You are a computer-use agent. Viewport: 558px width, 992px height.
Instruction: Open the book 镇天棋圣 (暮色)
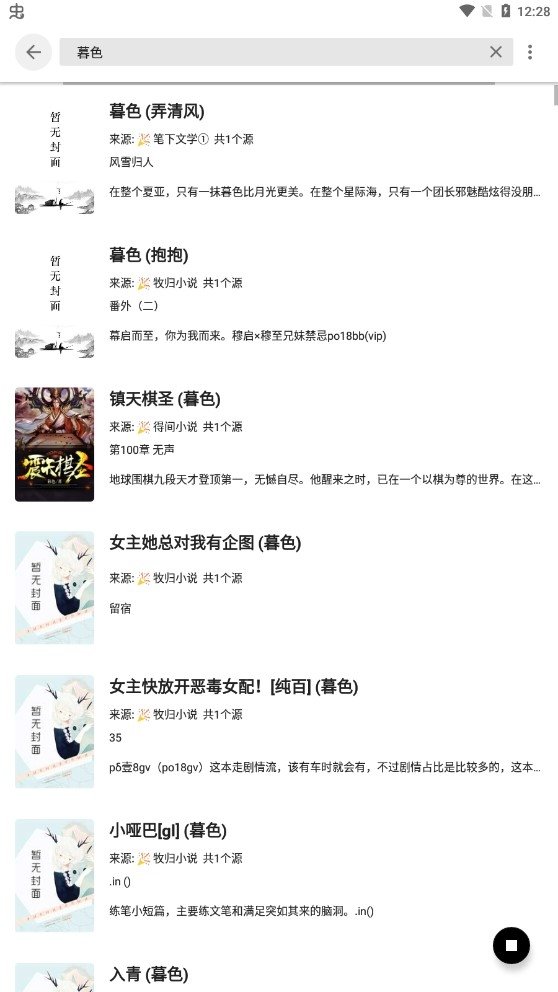point(279,444)
